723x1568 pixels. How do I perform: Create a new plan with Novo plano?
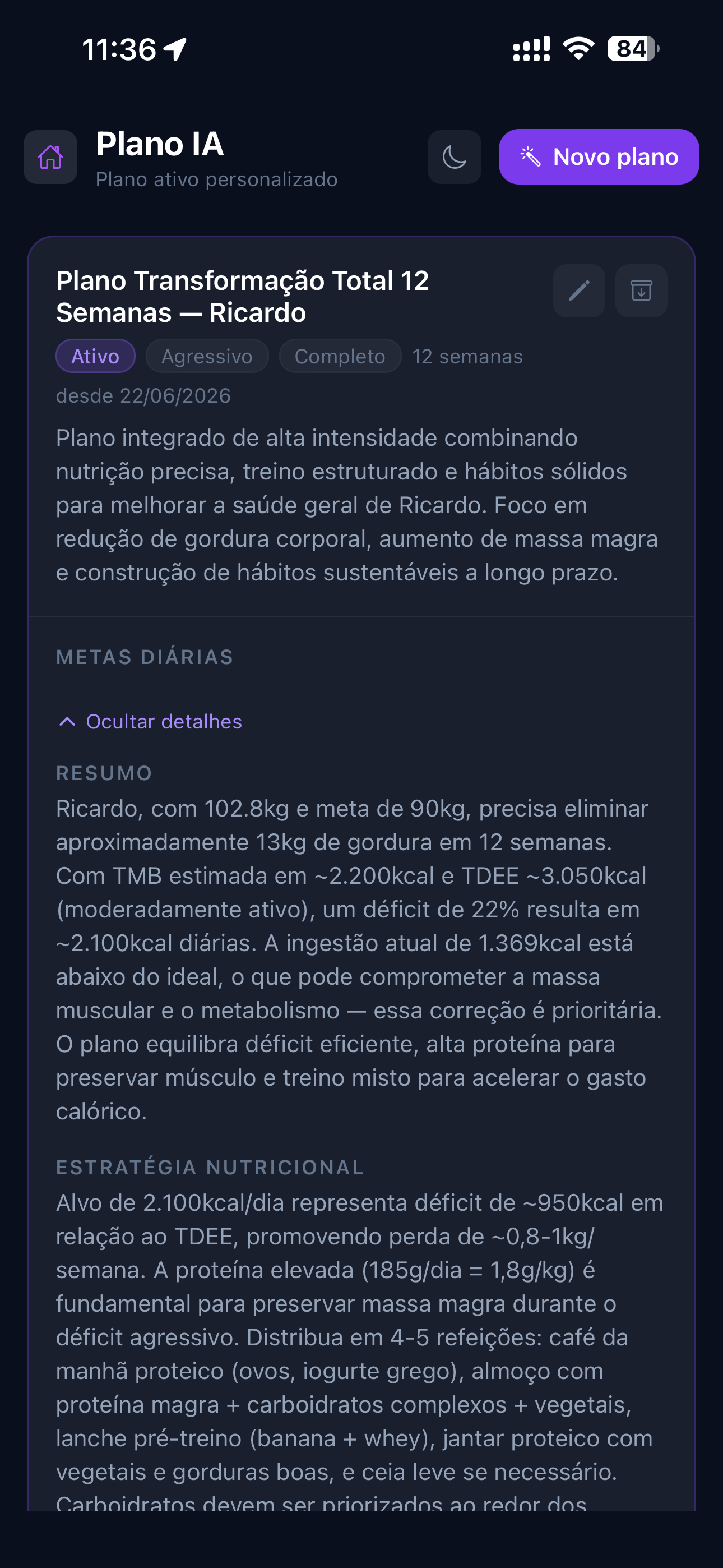click(x=599, y=157)
